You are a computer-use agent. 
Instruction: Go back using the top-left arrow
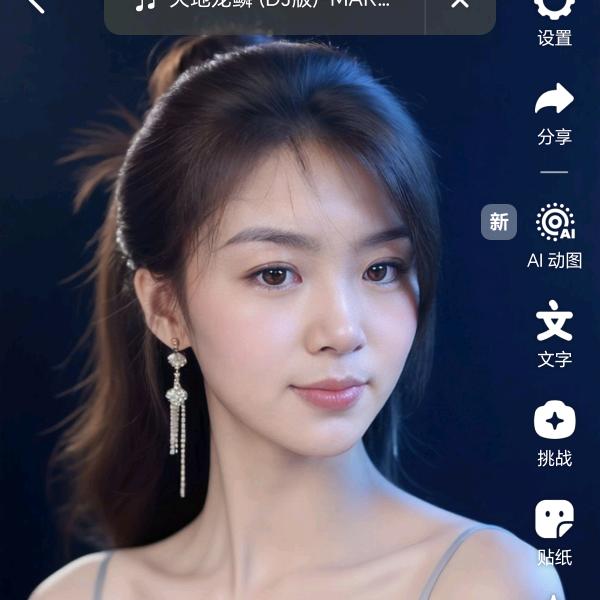pos(36,5)
